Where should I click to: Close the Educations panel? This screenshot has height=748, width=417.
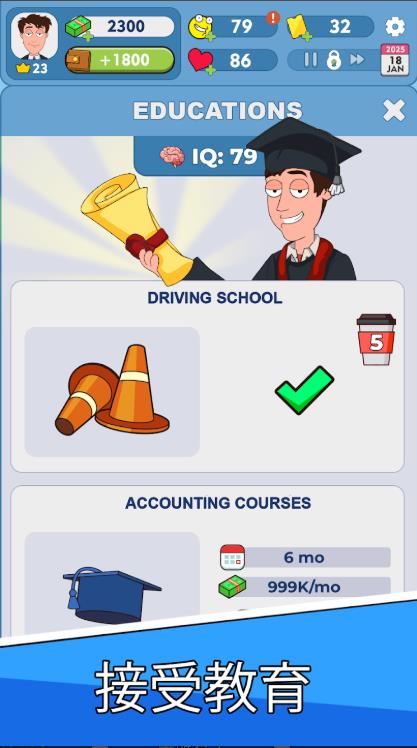(x=394, y=111)
